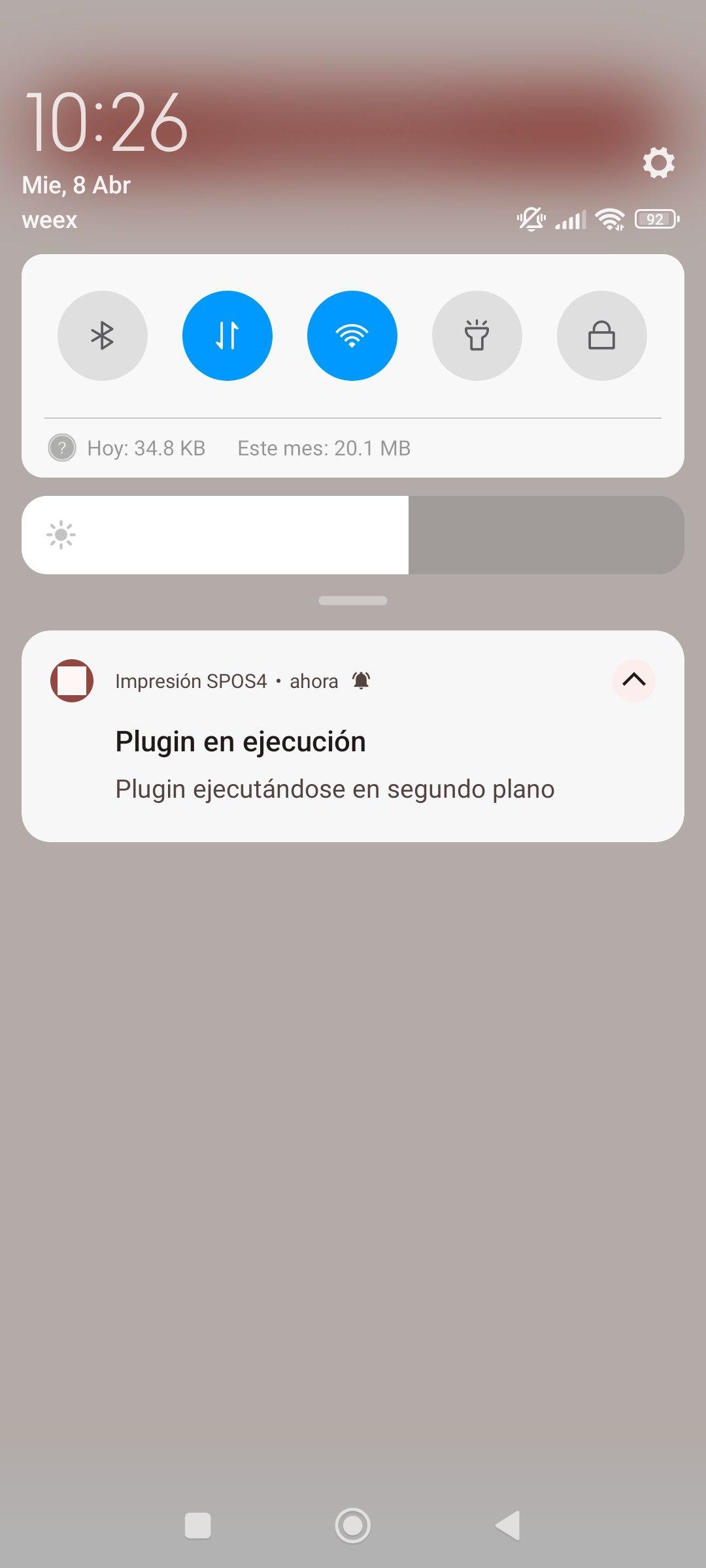
Task: Open the Plugin en ejecución notification
Action: pyautogui.click(x=335, y=764)
